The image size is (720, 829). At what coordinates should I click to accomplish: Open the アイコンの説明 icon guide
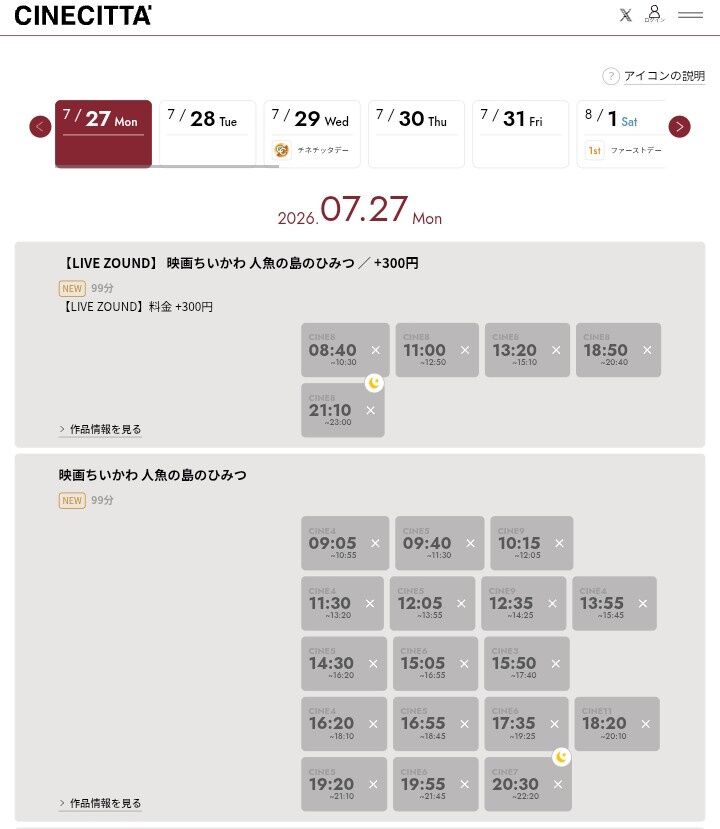pyautogui.click(x=654, y=76)
